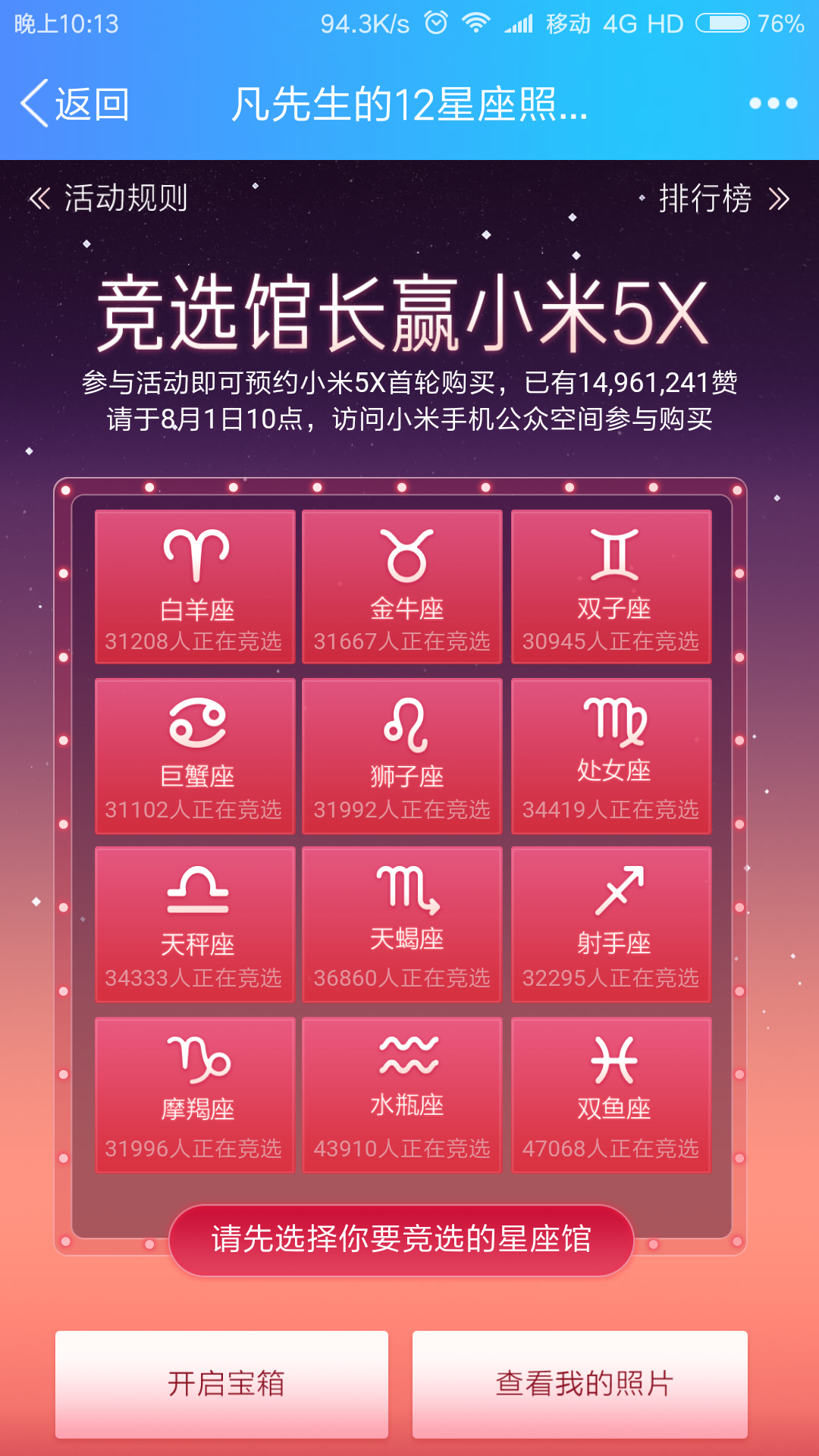Open the treasure chest with 开启宝箱
This screenshot has width=819, height=1456.
coord(221,1384)
